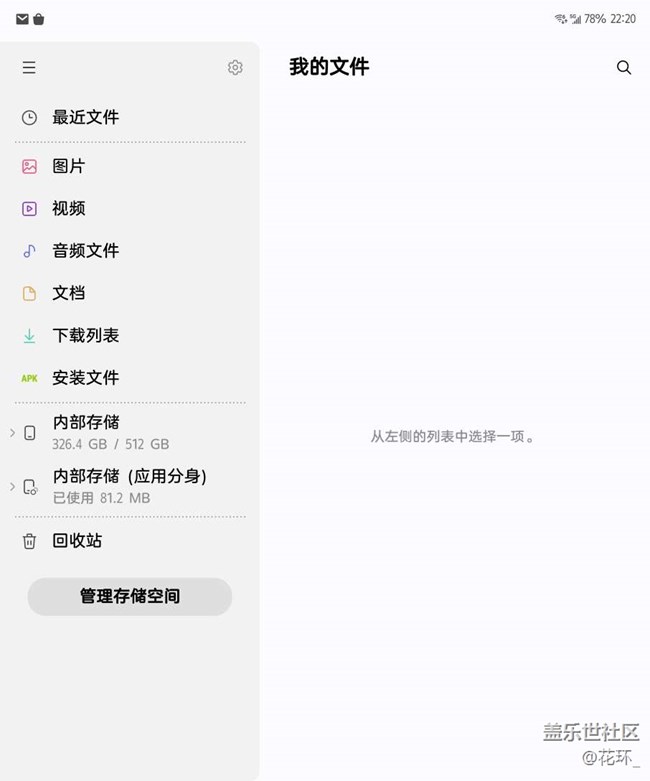
Task: Browse 音频文件 audio files
Action: (85, 250)
